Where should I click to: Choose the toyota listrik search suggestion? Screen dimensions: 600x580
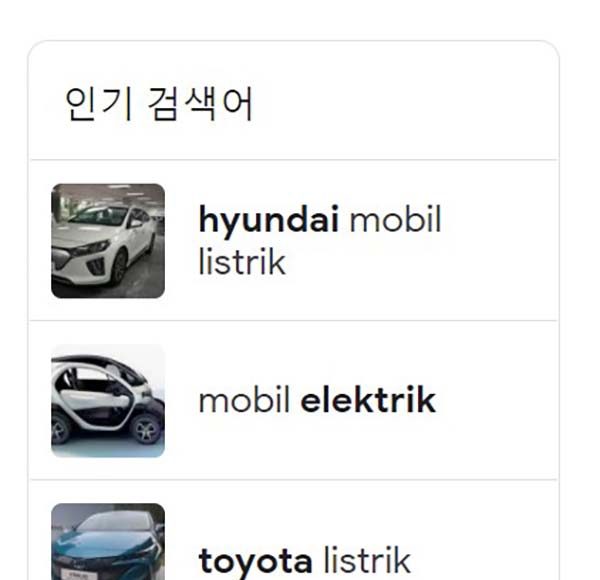click(305, 558)
